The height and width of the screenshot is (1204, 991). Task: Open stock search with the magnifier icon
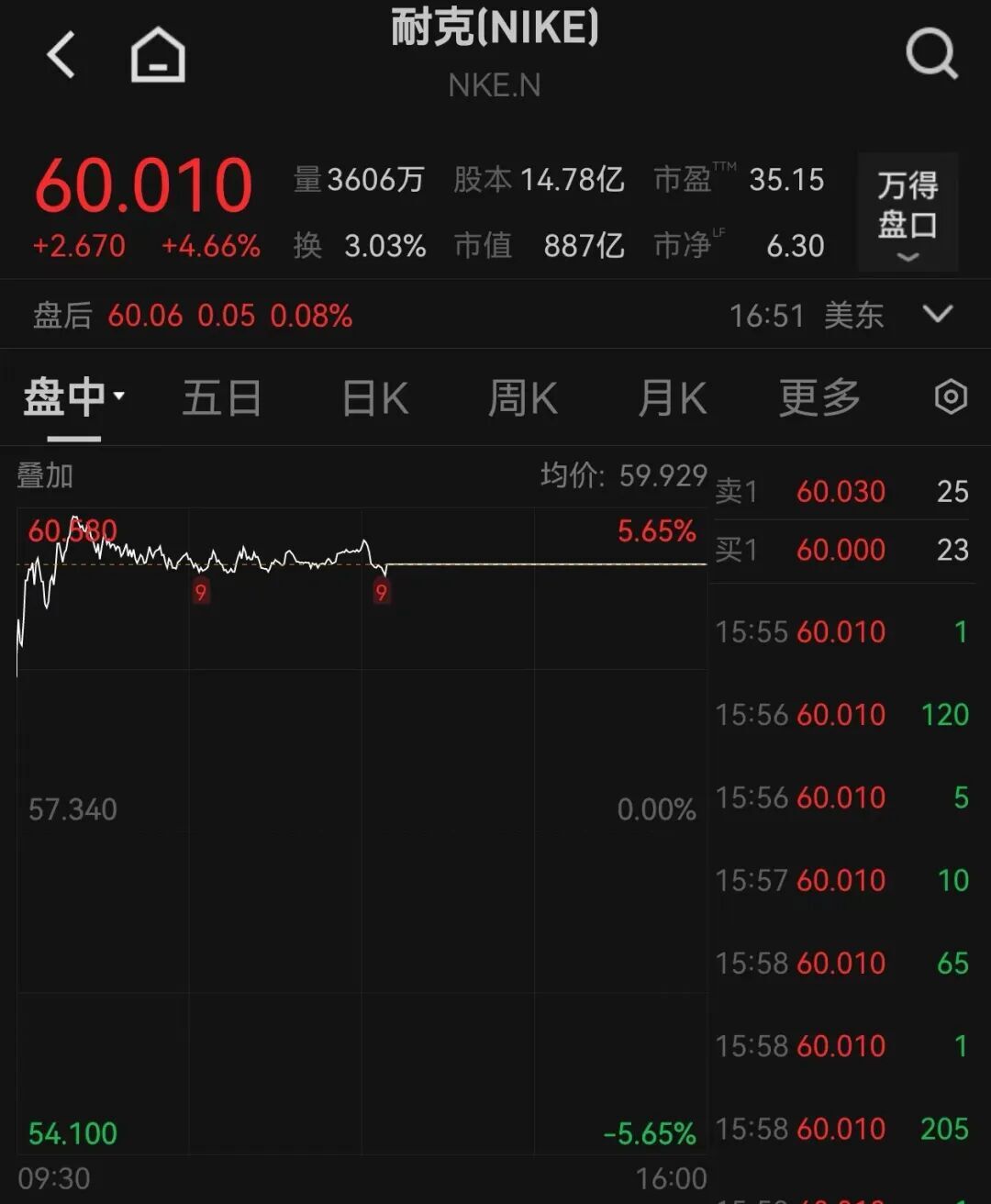pos(932,52)
